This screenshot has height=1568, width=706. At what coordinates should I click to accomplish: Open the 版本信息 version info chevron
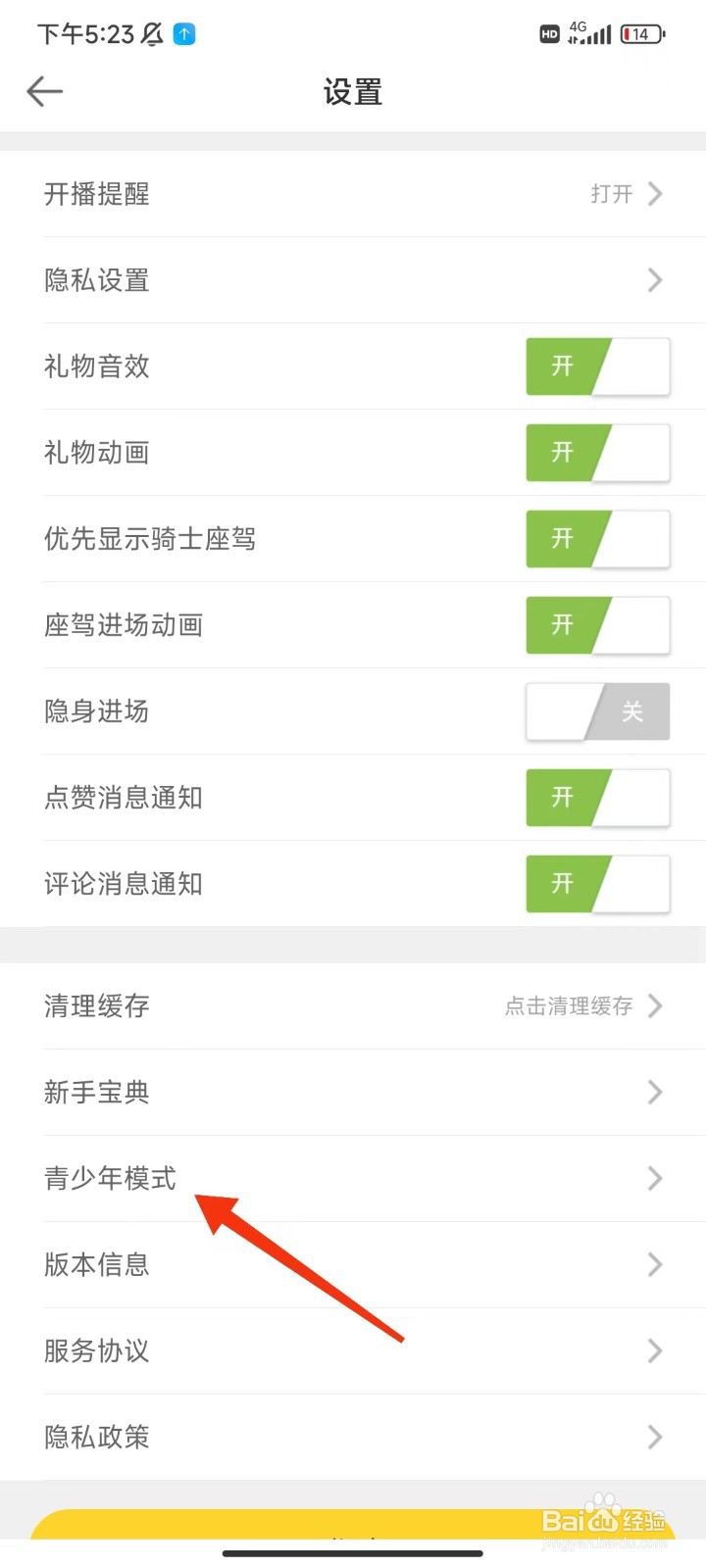[655, 1264]
